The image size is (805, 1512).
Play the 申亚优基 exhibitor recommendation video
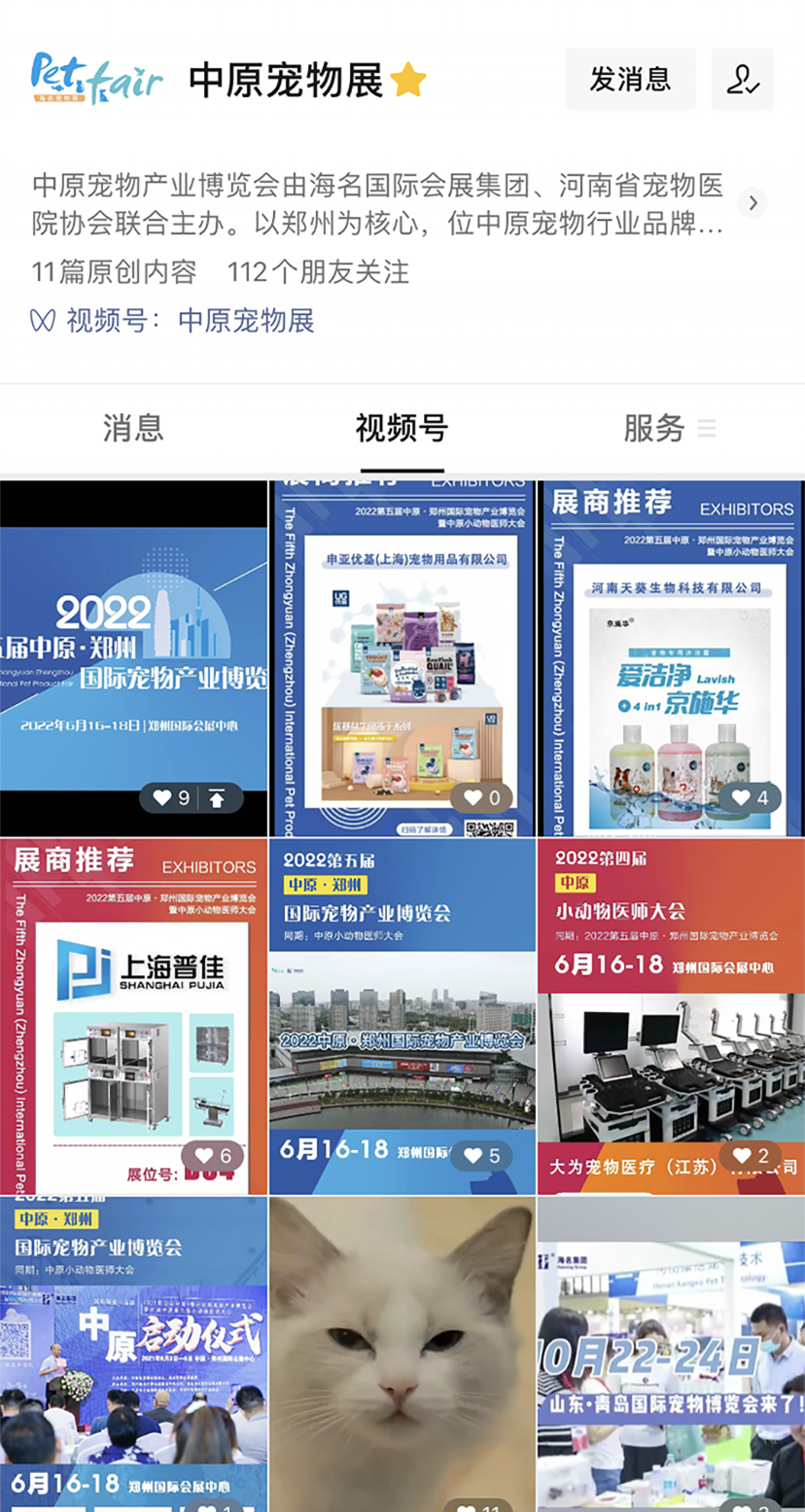(x=402, y=658)
